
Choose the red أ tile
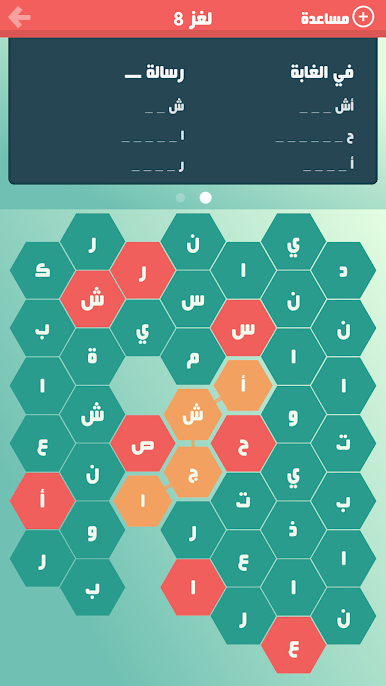pos(42,501)
